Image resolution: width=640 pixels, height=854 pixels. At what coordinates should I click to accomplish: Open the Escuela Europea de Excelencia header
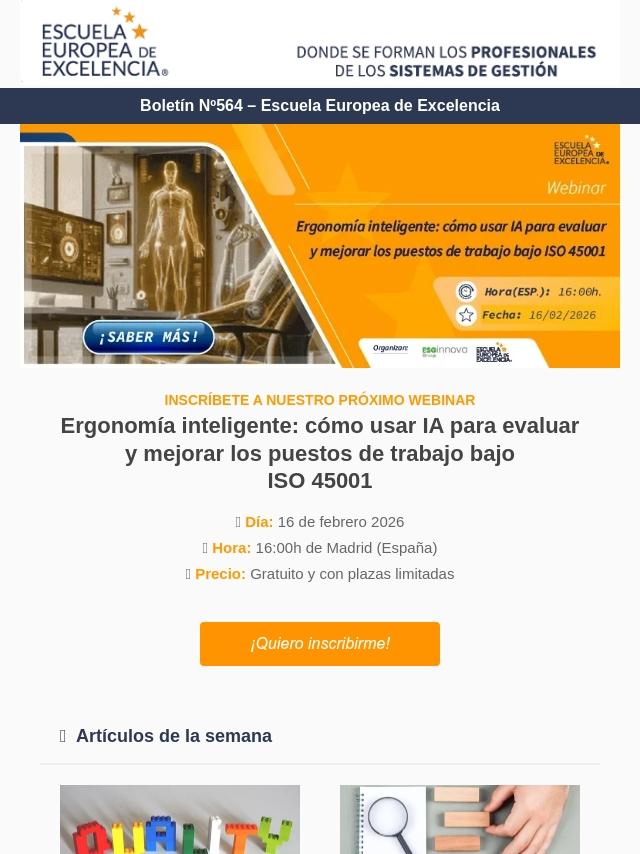point(320,44)
